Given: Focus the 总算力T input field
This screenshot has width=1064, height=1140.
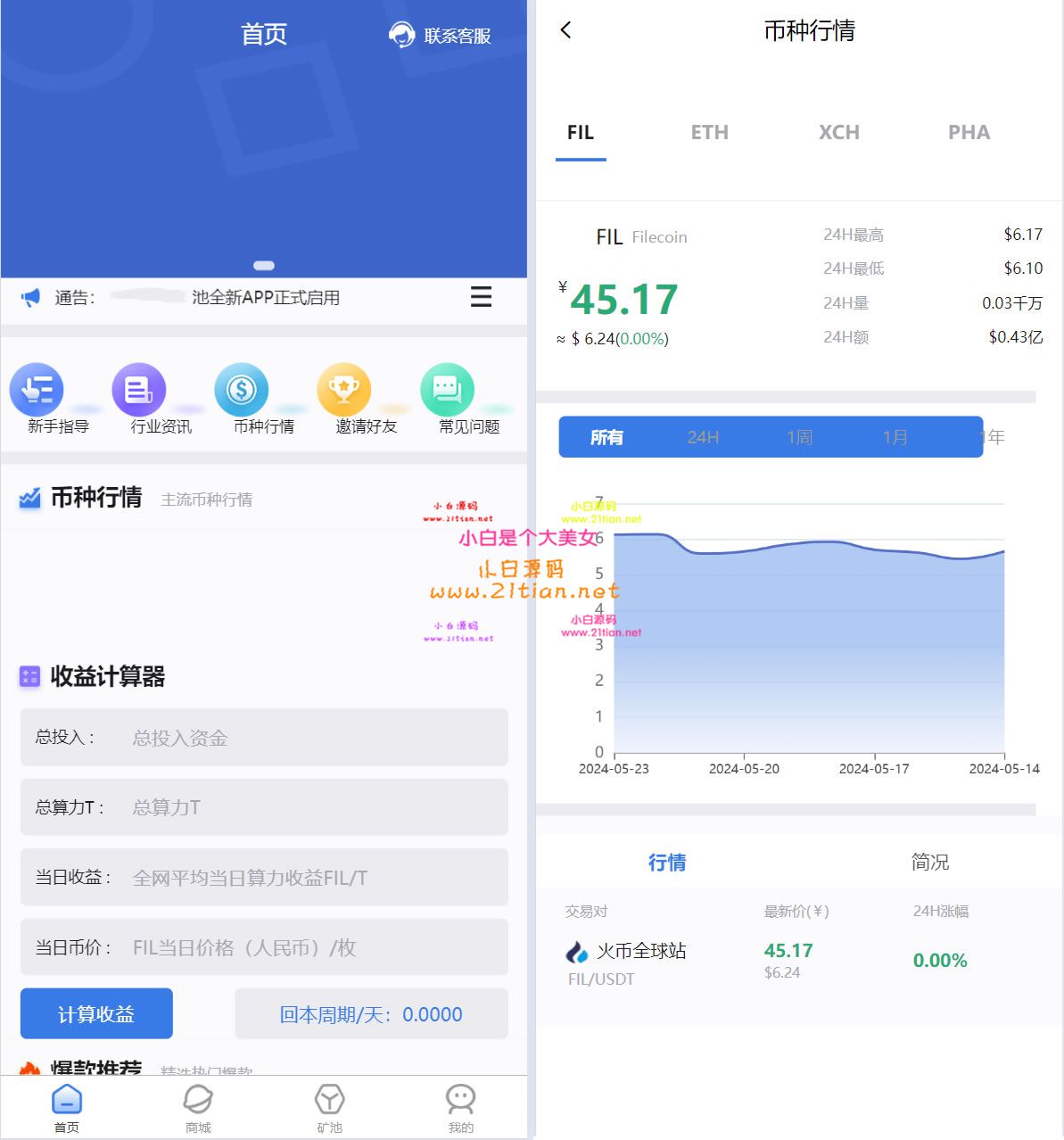Looking at the screenshot, I should [x=264, y=807].
